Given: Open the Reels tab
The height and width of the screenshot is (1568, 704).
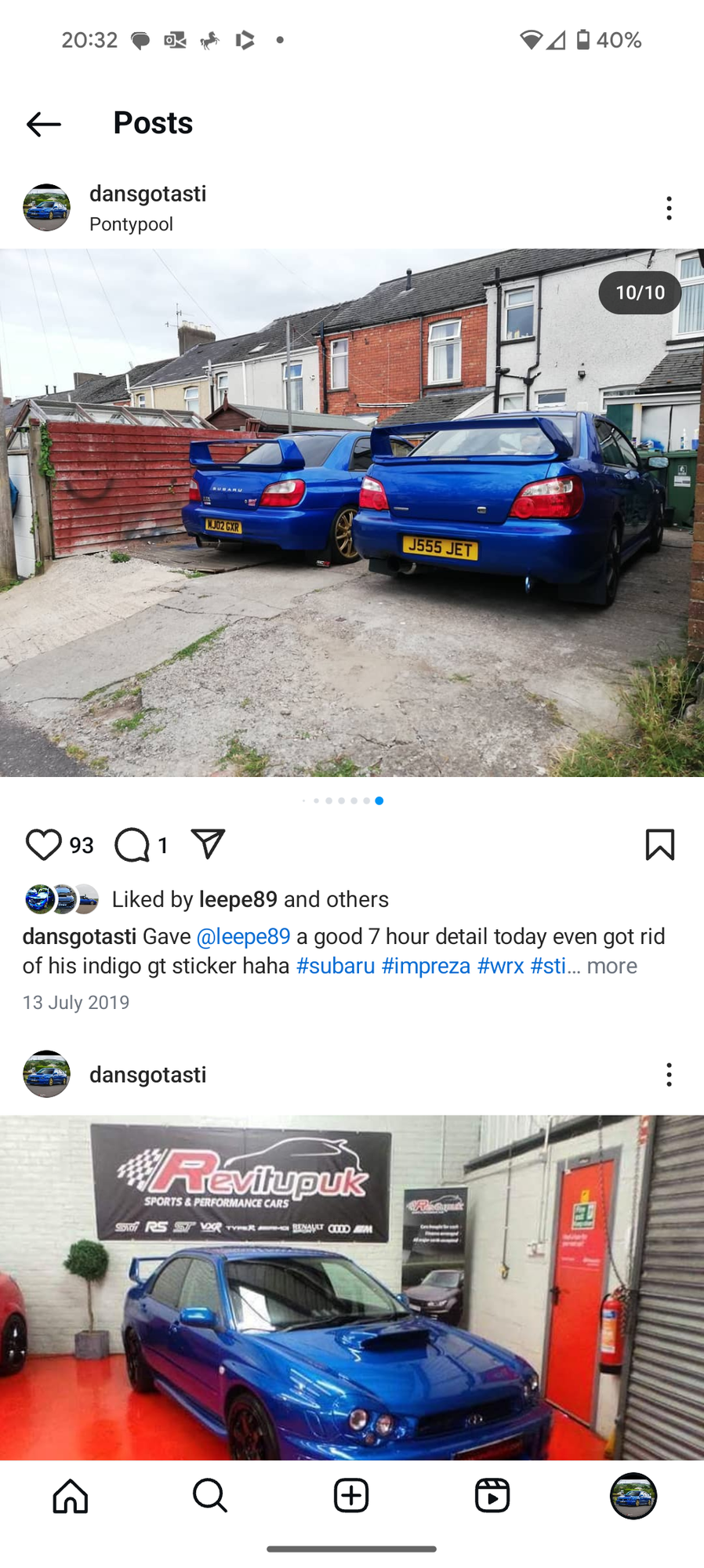Looking at the screenshot, I should 492,1496.
